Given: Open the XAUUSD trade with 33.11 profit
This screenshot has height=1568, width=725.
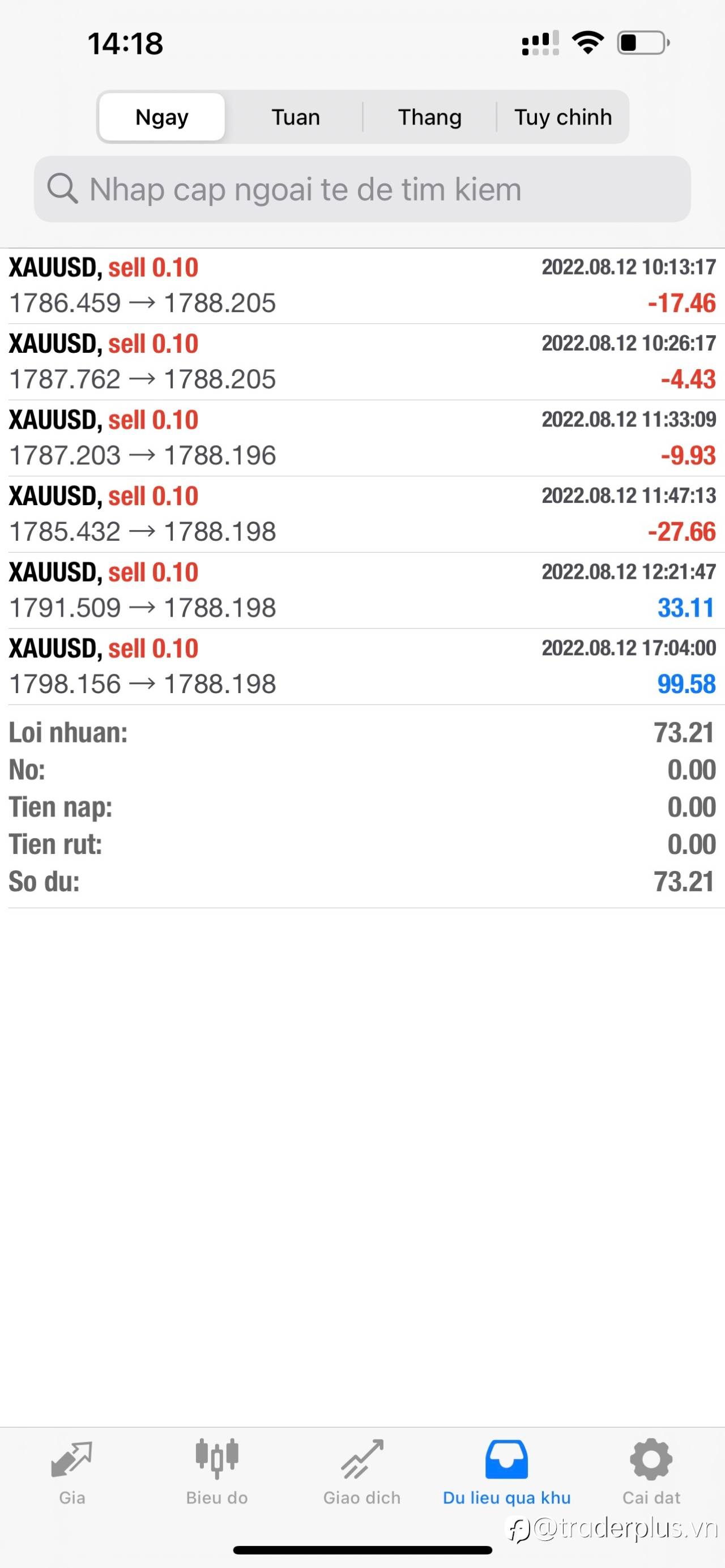Looking at the screenshot, I should pyautogui.click(x=362, y=590).
